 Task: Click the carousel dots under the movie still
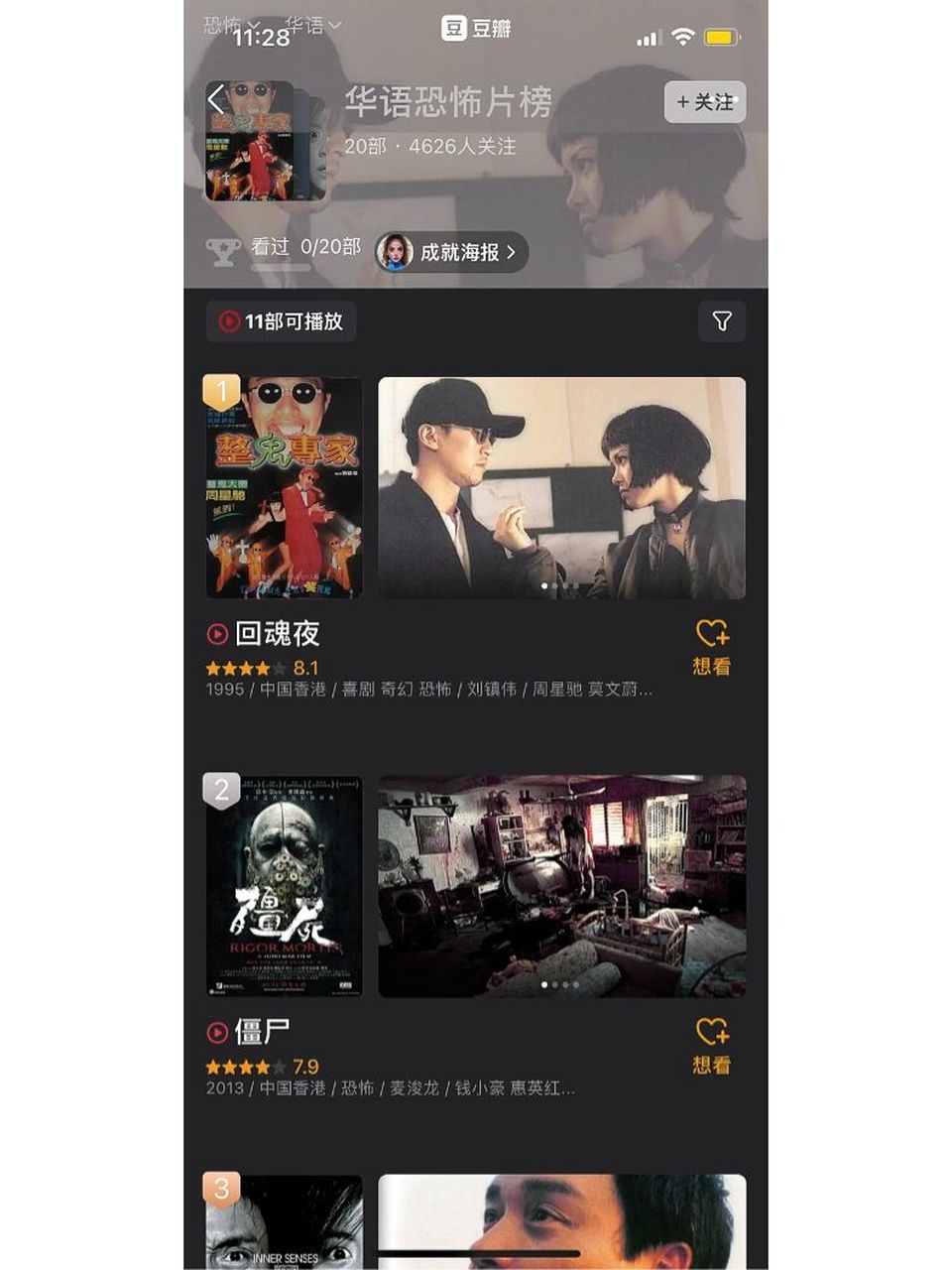562,587
